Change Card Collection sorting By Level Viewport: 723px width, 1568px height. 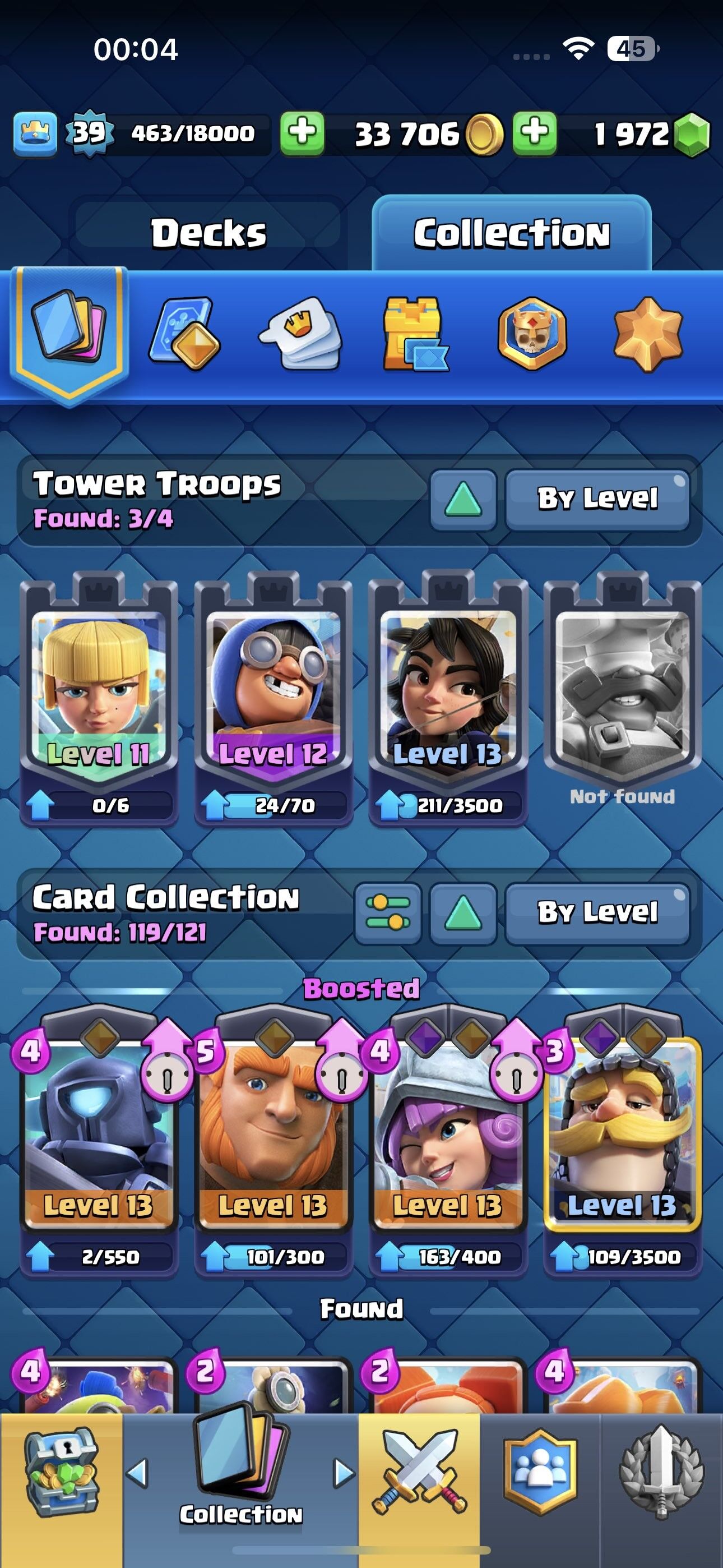click(x=597, y=914)
